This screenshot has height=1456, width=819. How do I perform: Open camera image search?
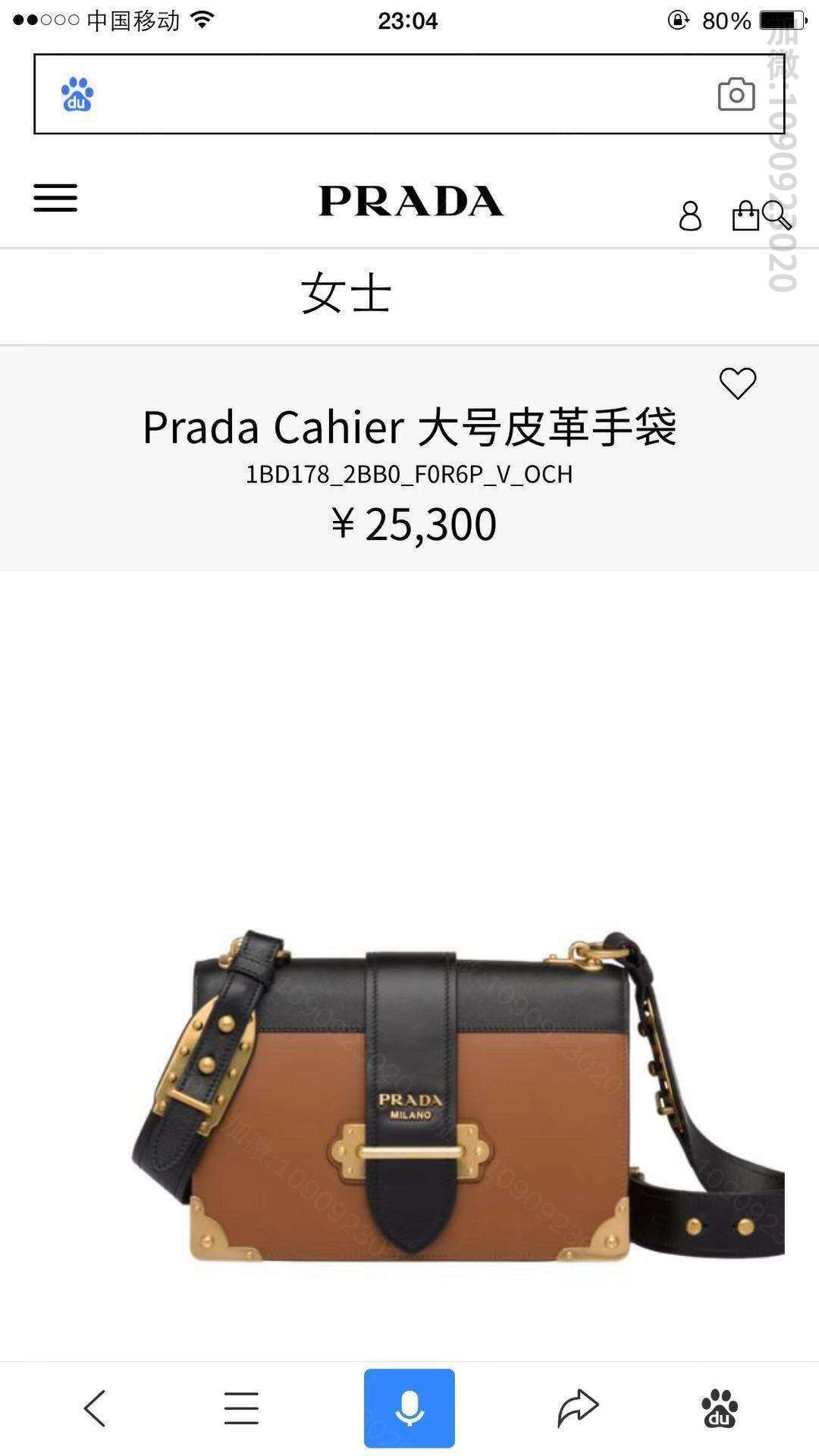pyautogui.click(x=736, y=94)
